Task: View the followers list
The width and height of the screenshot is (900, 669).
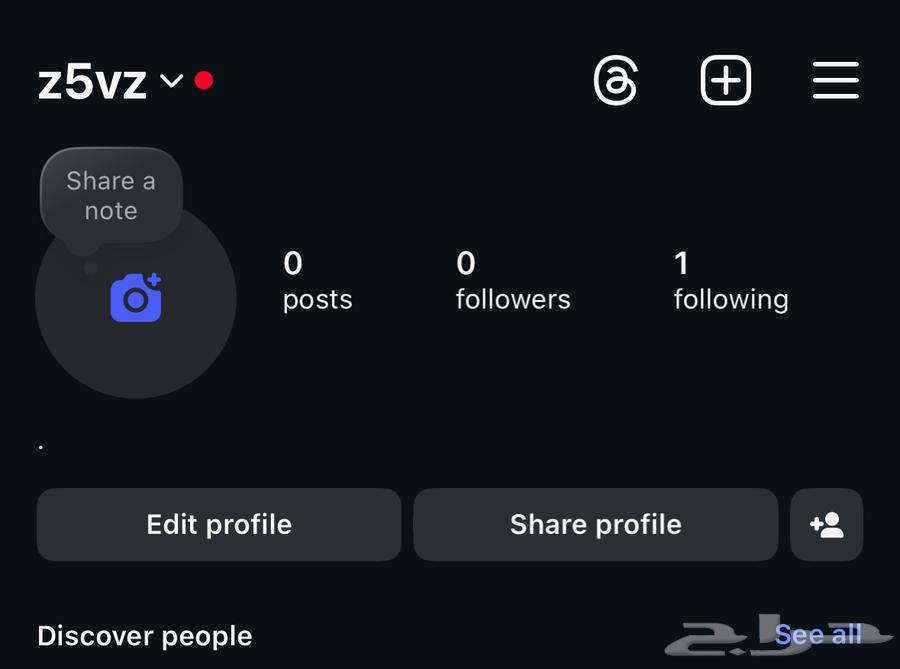Action: (513, 281)
